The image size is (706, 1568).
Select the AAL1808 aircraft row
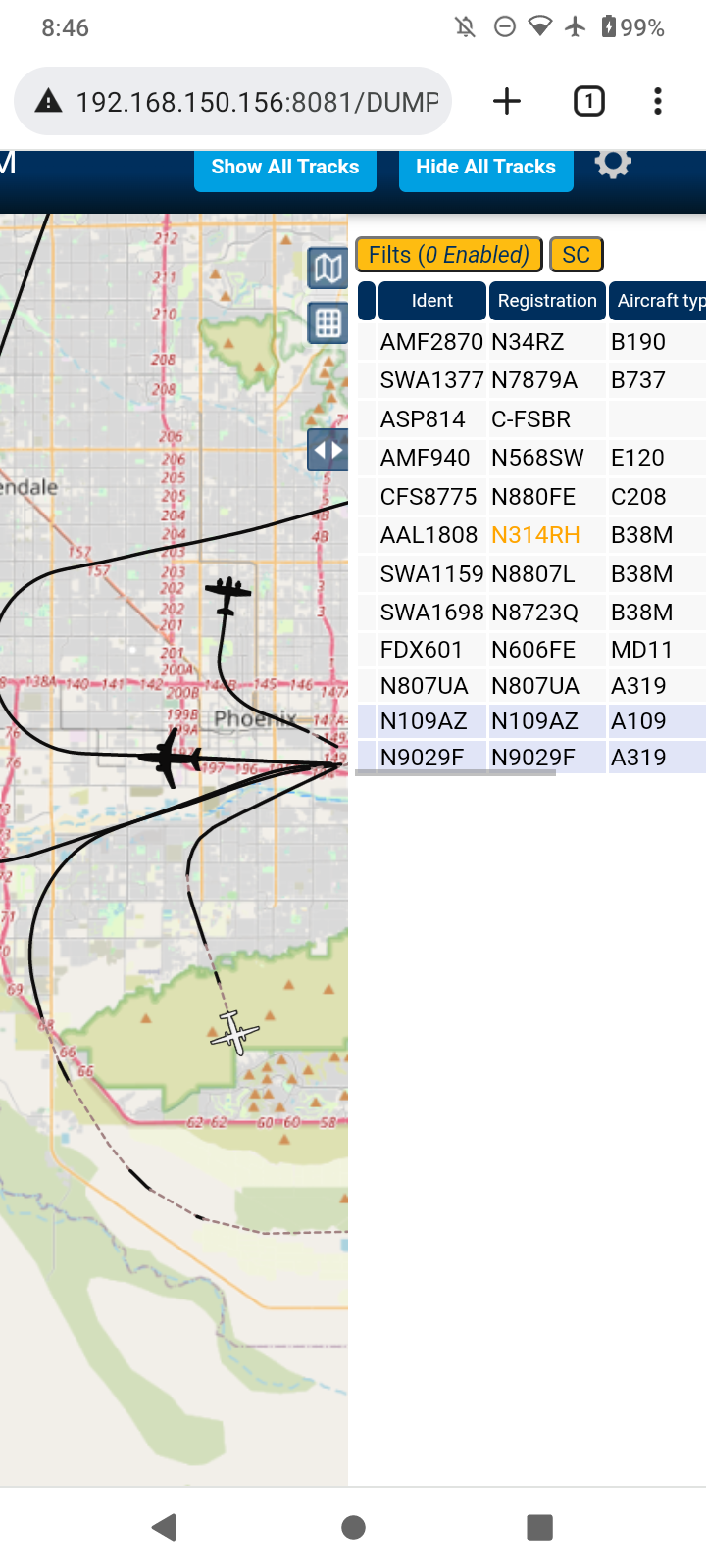pyautogui.click(x=531, y=535)
